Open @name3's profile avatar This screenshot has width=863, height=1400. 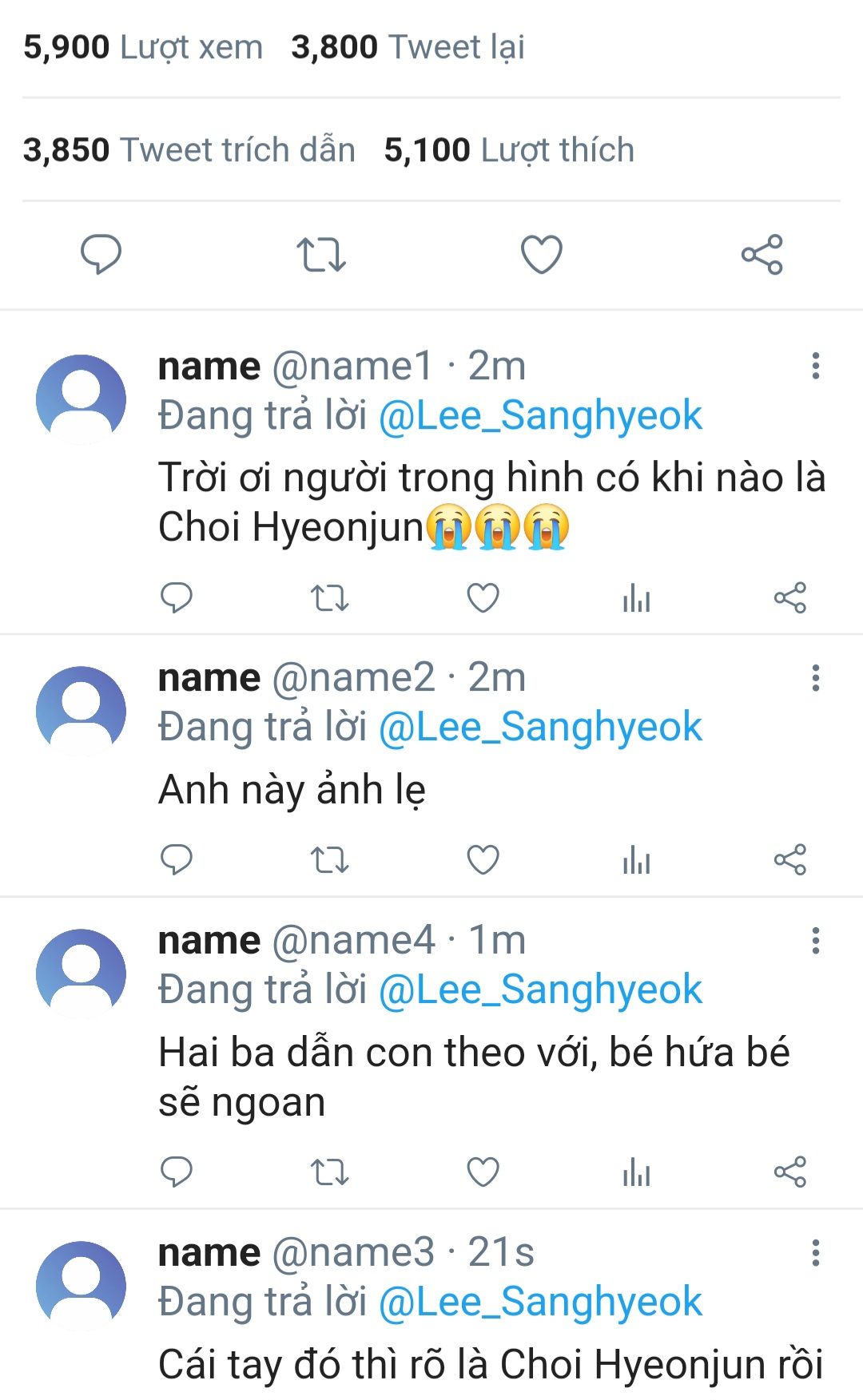coord(81,1285)
